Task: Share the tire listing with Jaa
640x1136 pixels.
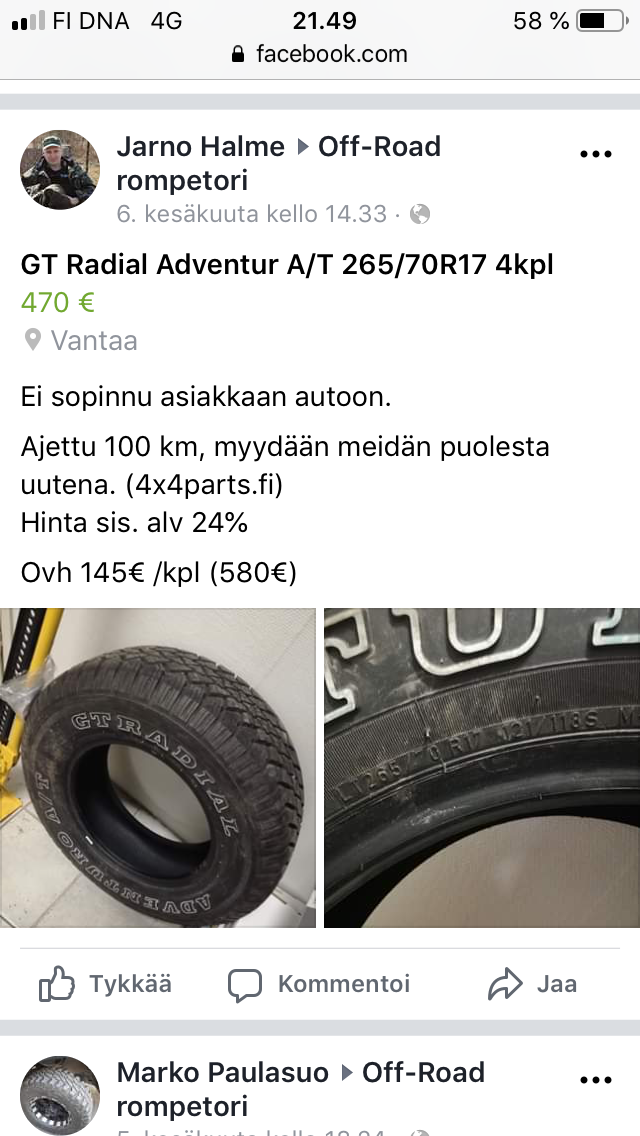Action: [x=533, y=984]
